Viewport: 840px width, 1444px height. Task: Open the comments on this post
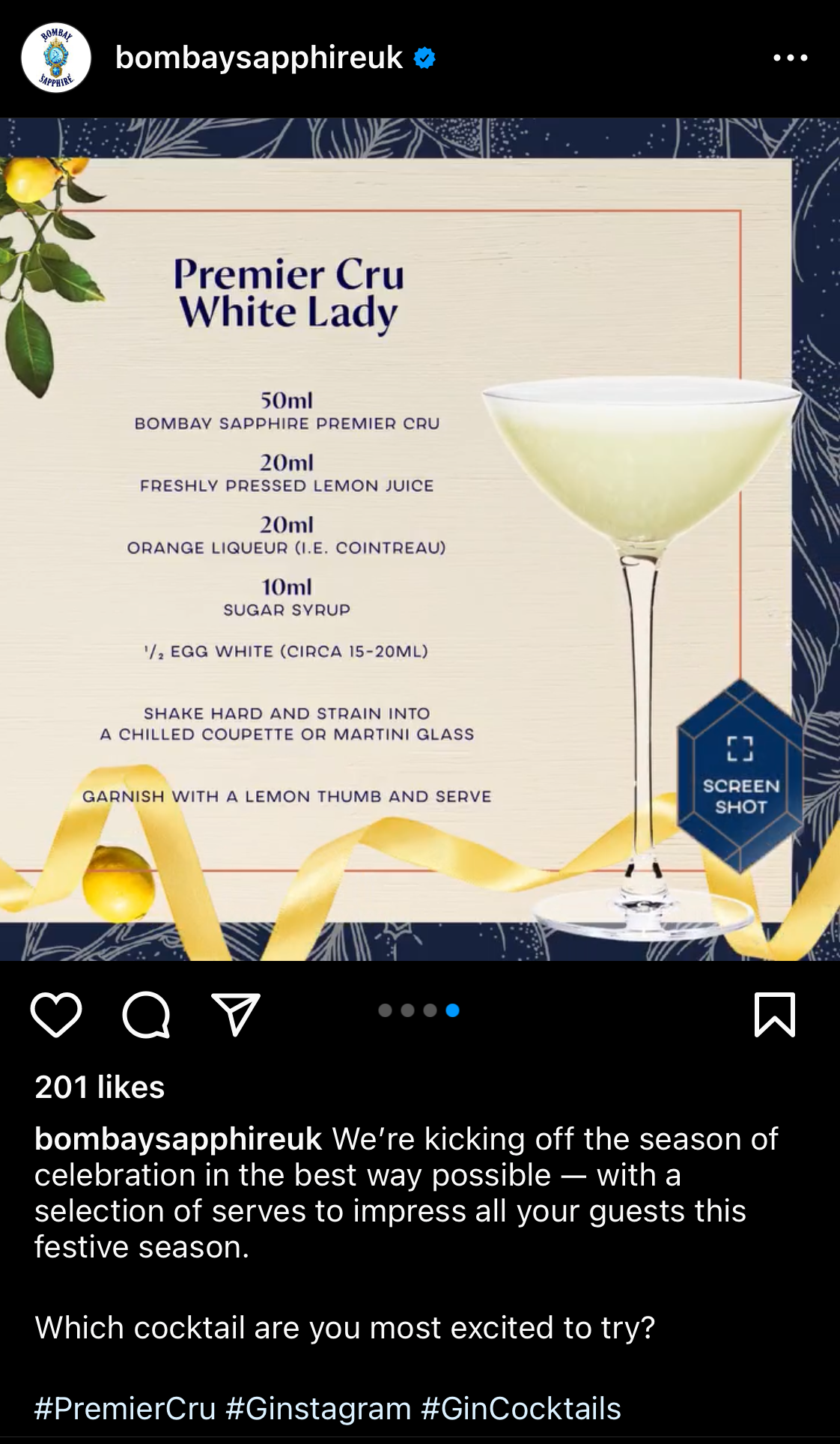pos(146,1015)
